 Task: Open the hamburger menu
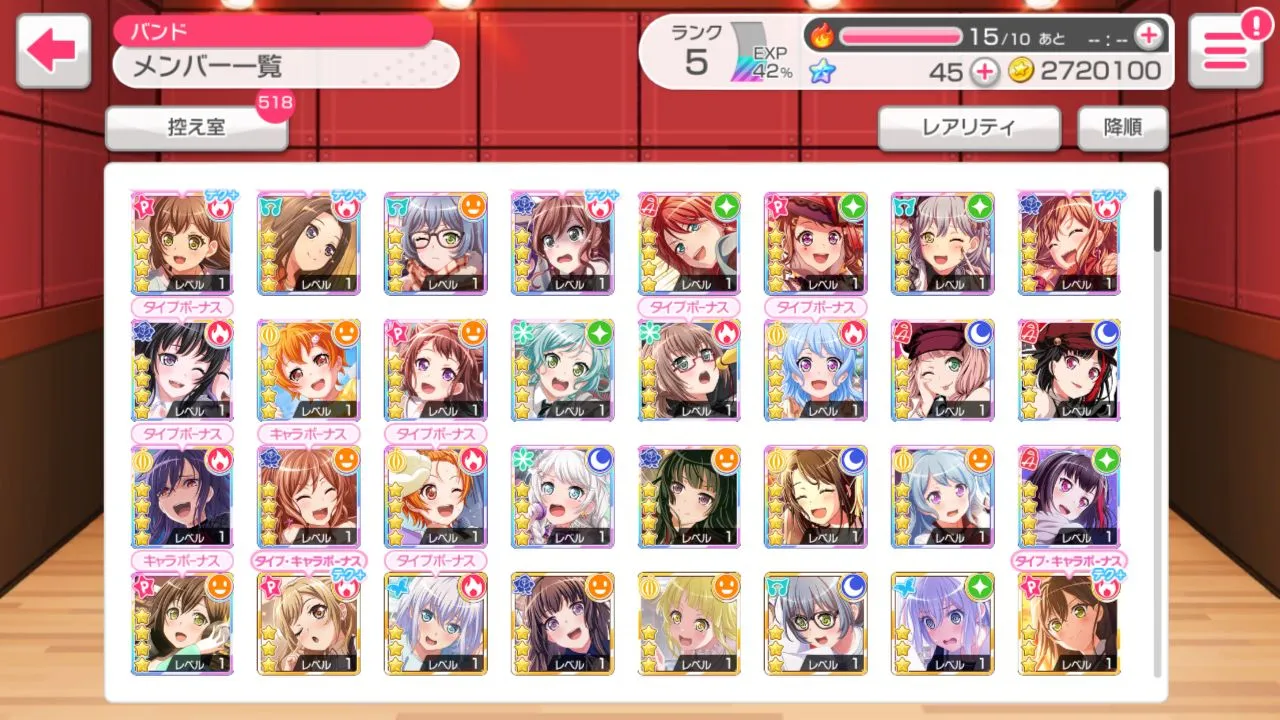tap(1224, 51)
